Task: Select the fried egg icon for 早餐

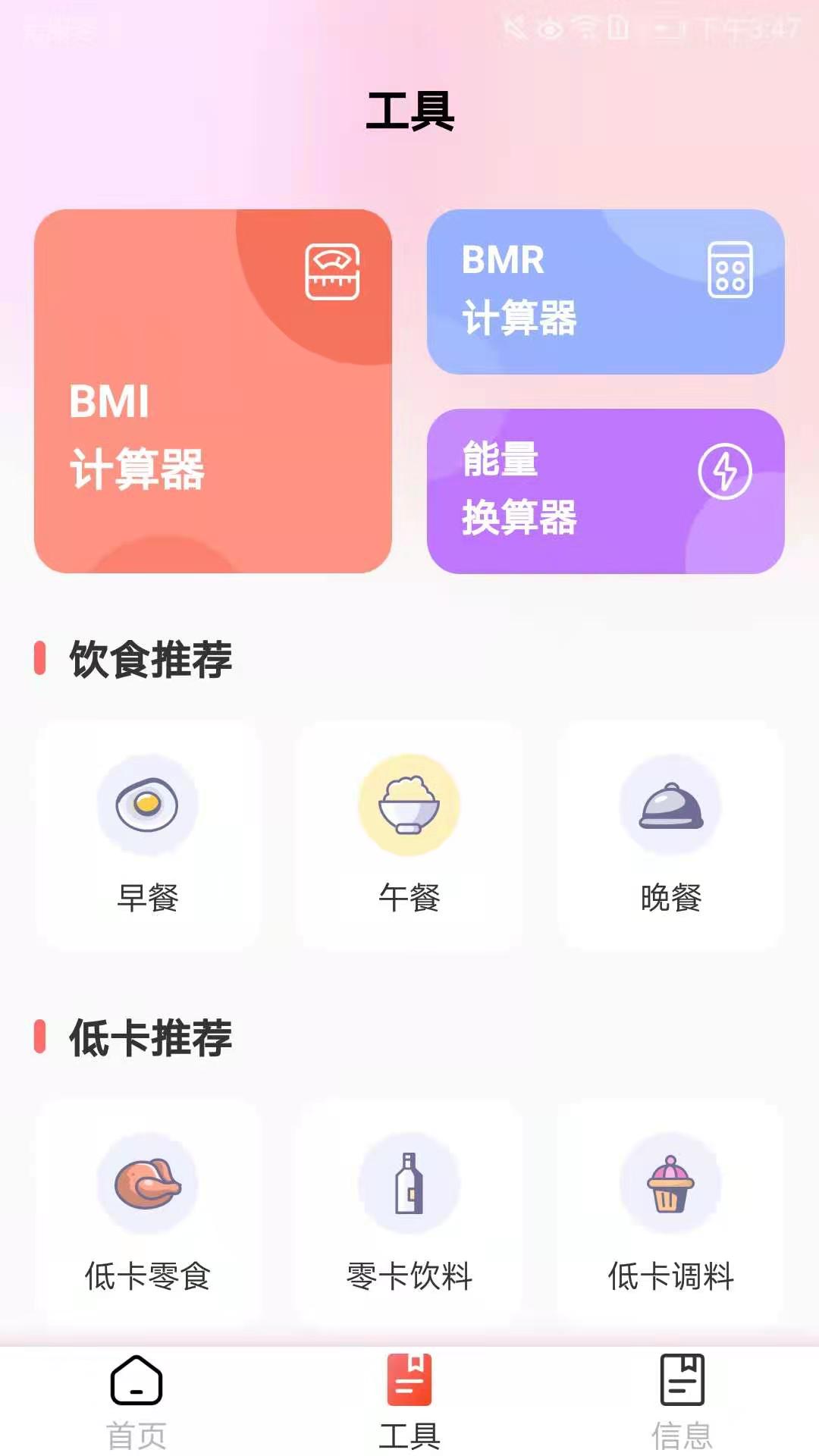Action: click(x=148, y=805)
